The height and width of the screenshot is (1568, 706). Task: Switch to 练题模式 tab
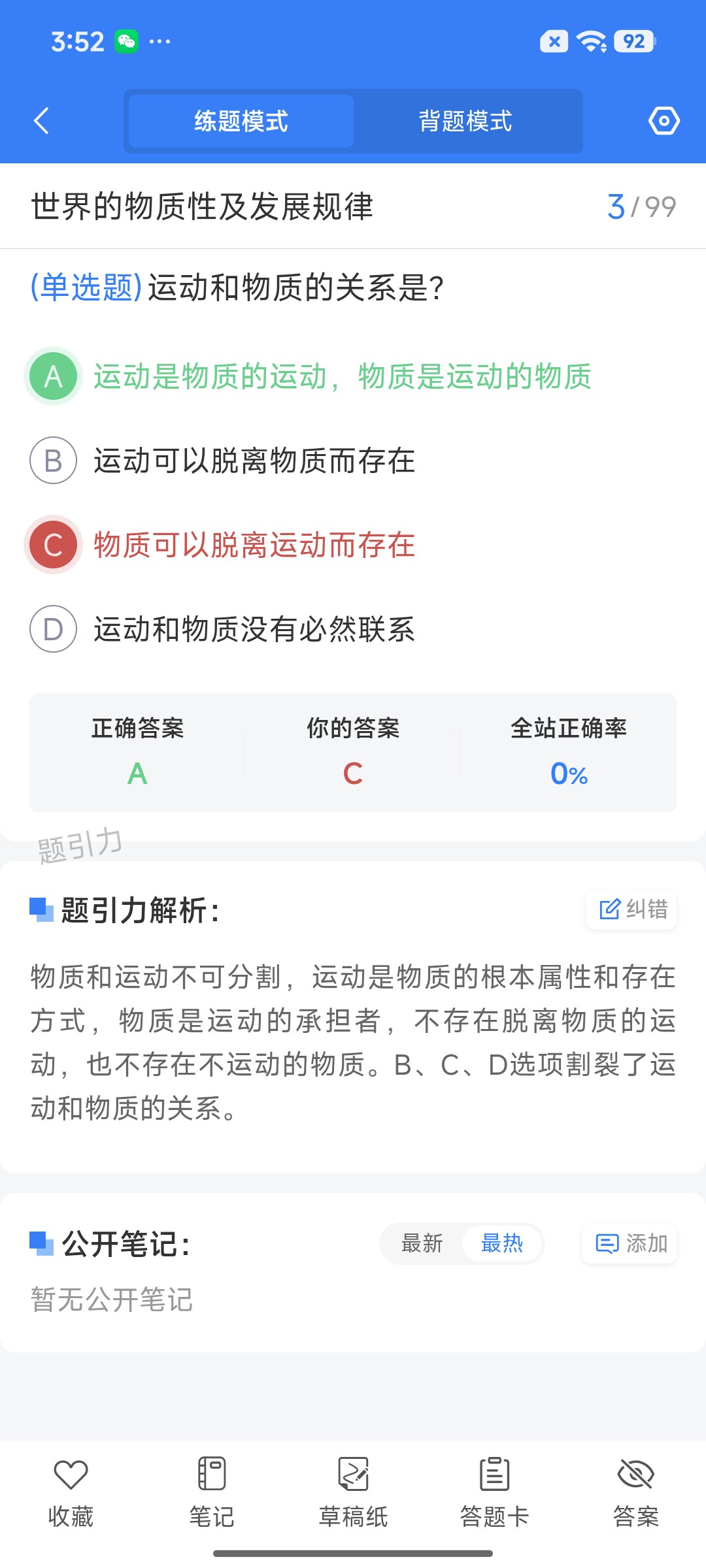pyautogui.click(x=241, y=121)
